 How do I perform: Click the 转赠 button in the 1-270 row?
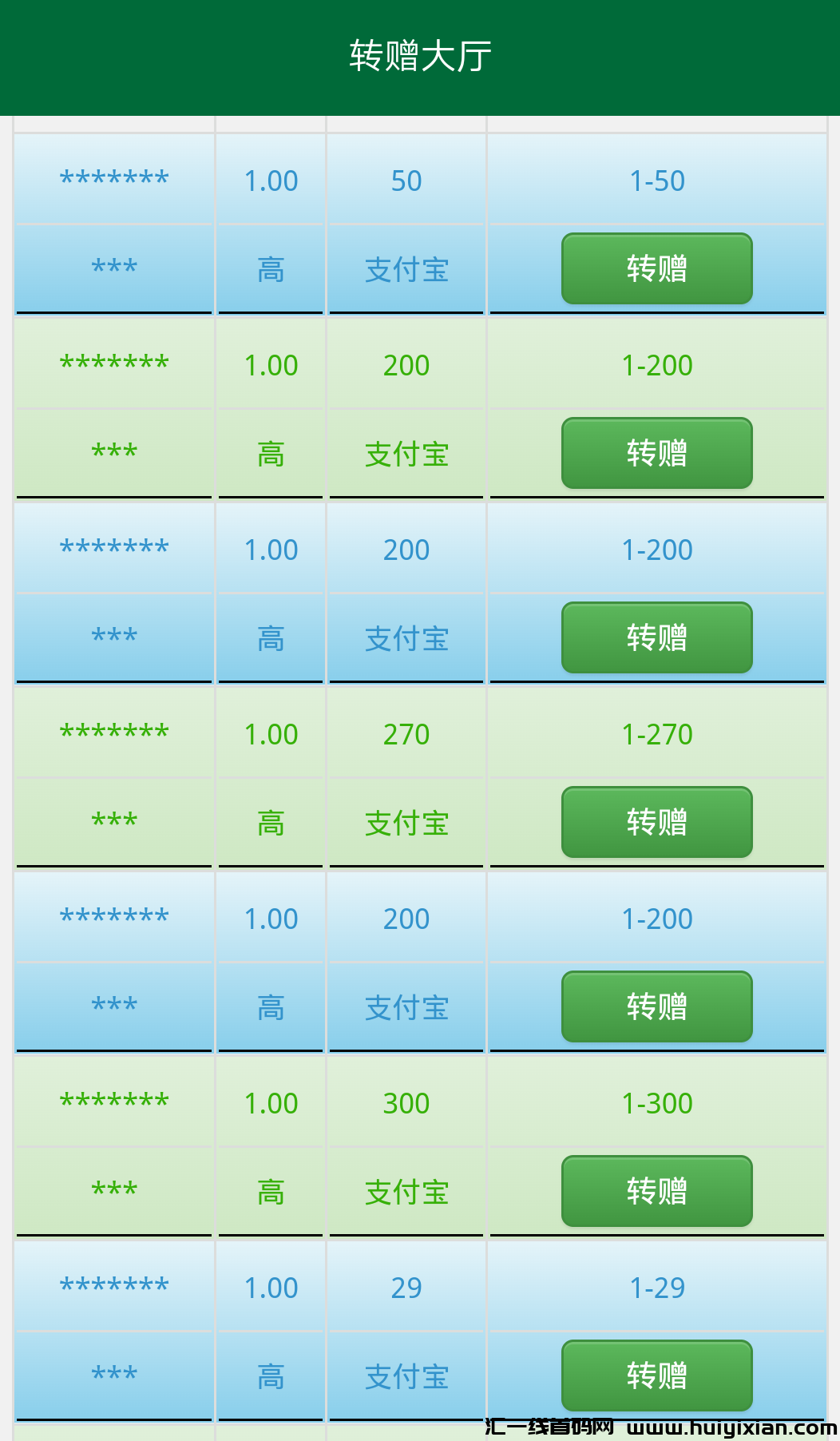click(656, 823)
